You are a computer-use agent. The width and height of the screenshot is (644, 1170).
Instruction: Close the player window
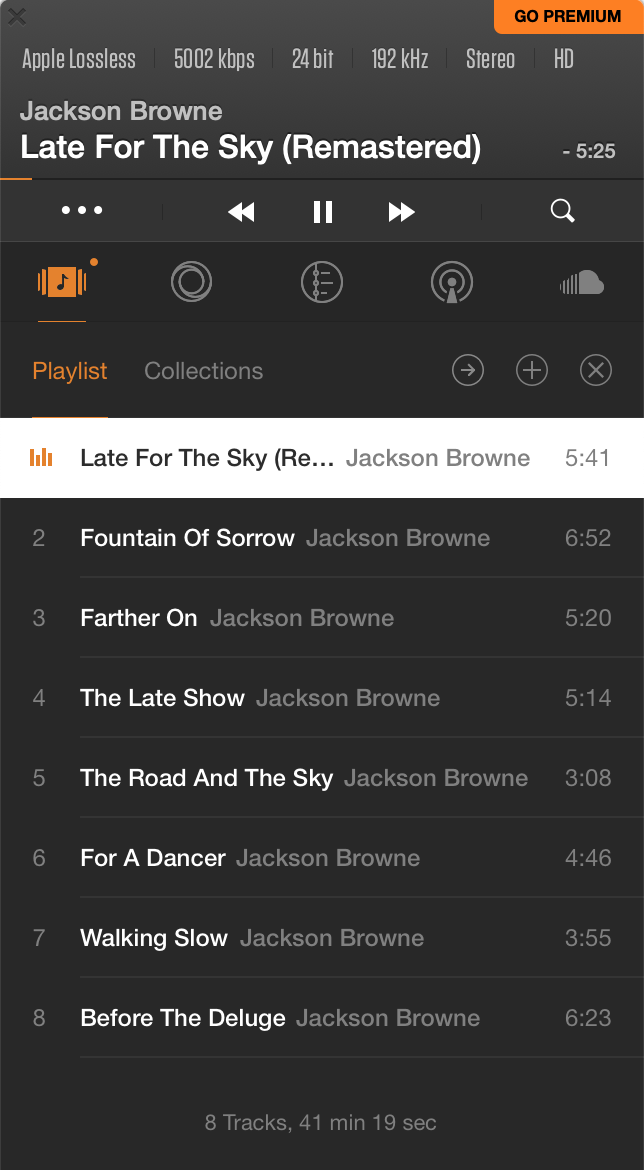tap(17, 16)
